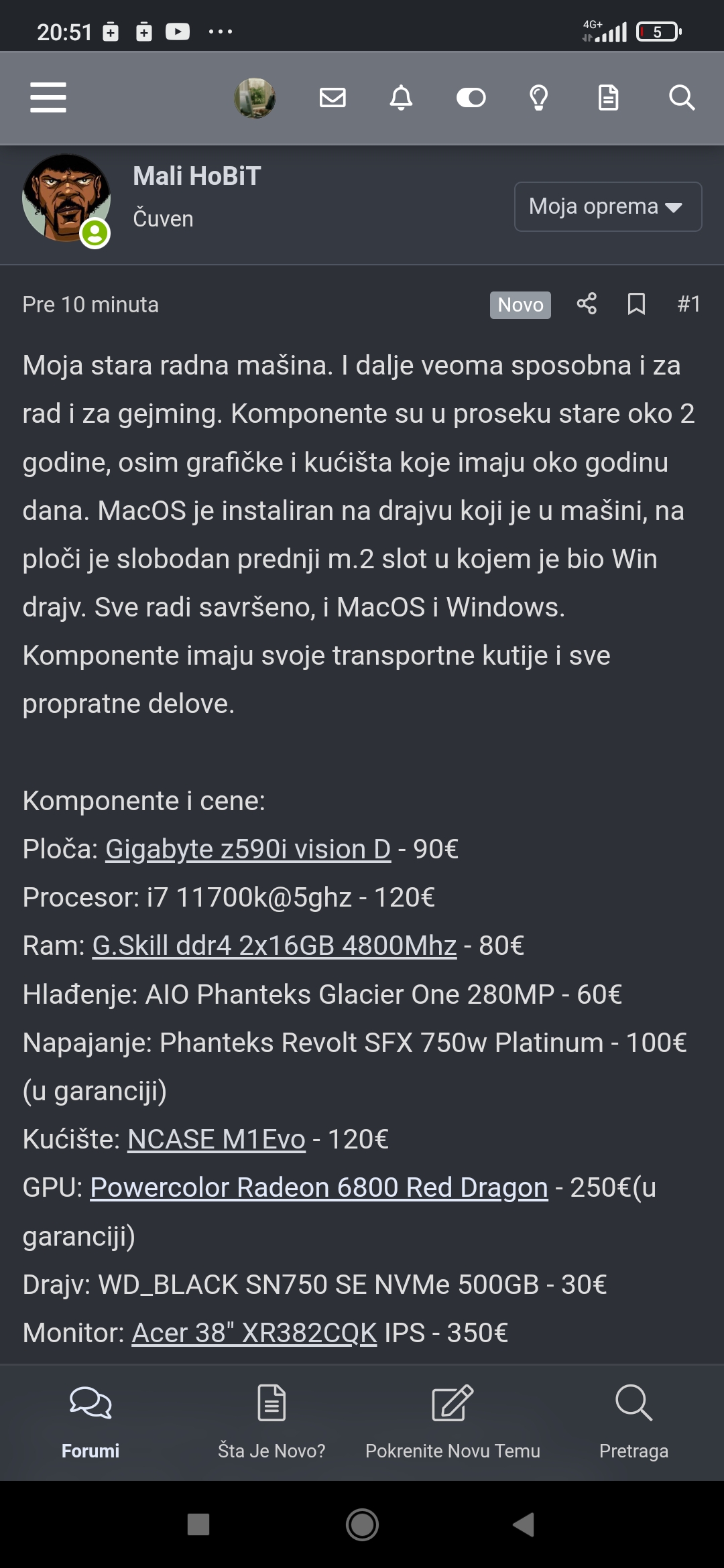724x1568 pixels.
Task: Open the hamburger menu
Action: [x=48, y=98]
